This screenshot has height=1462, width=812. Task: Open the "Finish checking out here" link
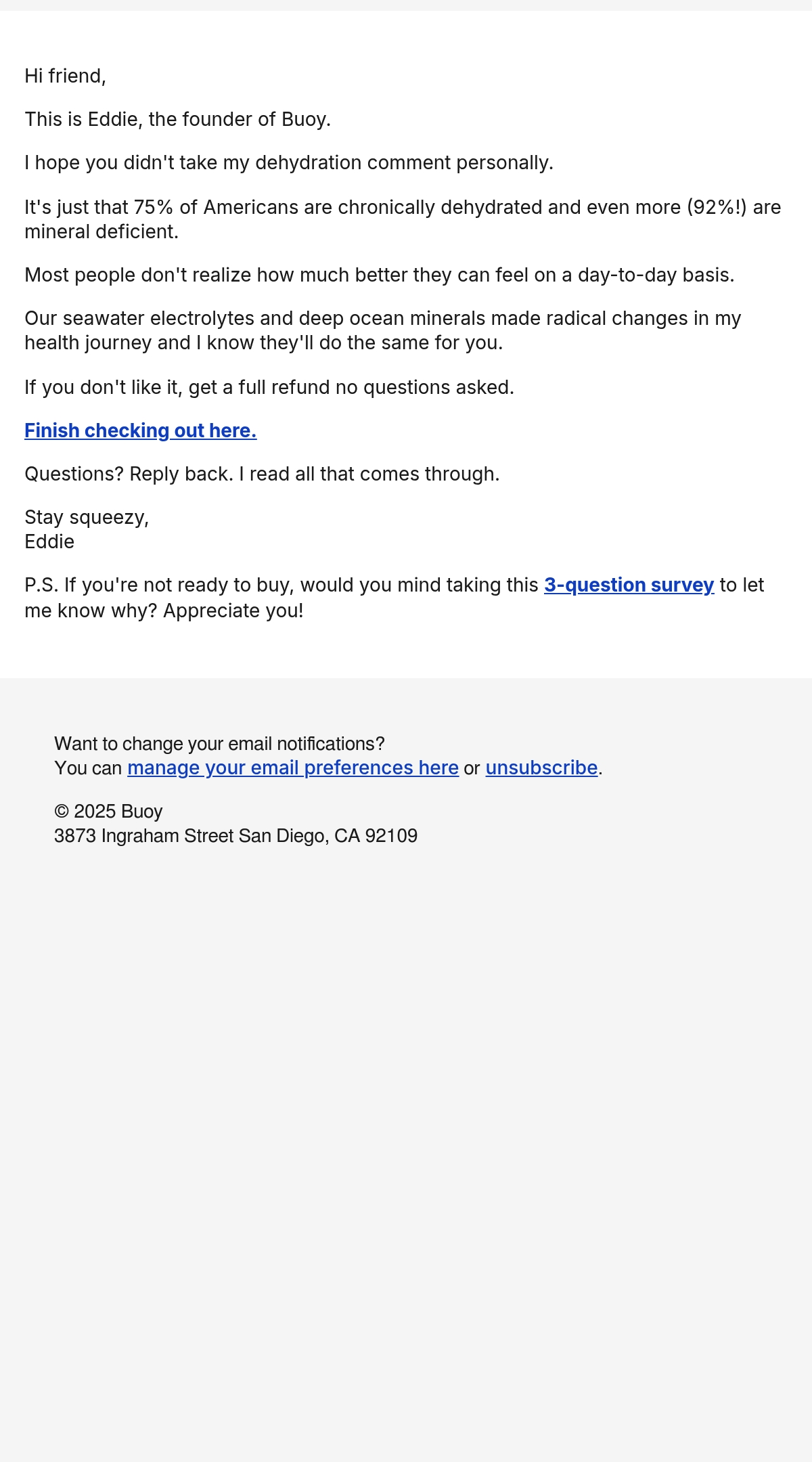click(x=141, y=430)
